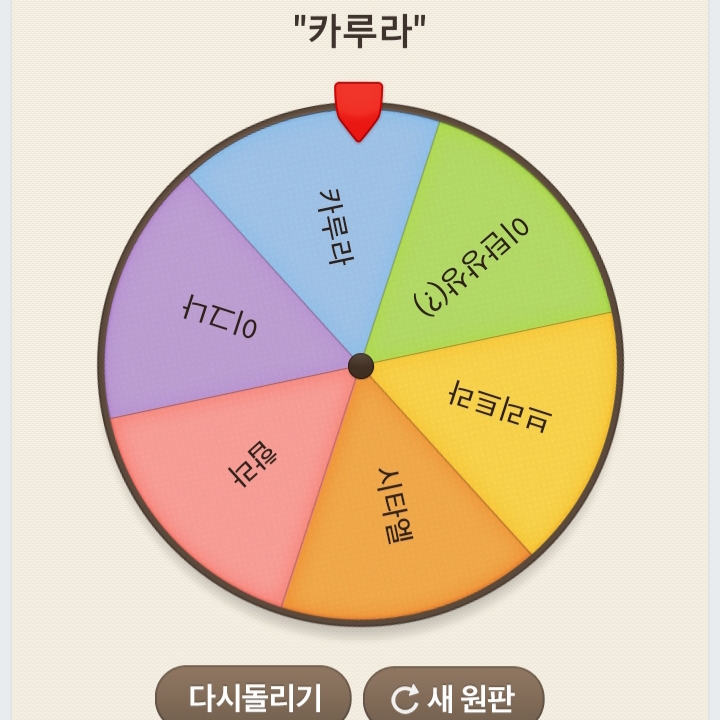The height and width of the screenshot is (720, 720).
Task: Tap the roulette wheel to spin it
Action: [361, 366]
